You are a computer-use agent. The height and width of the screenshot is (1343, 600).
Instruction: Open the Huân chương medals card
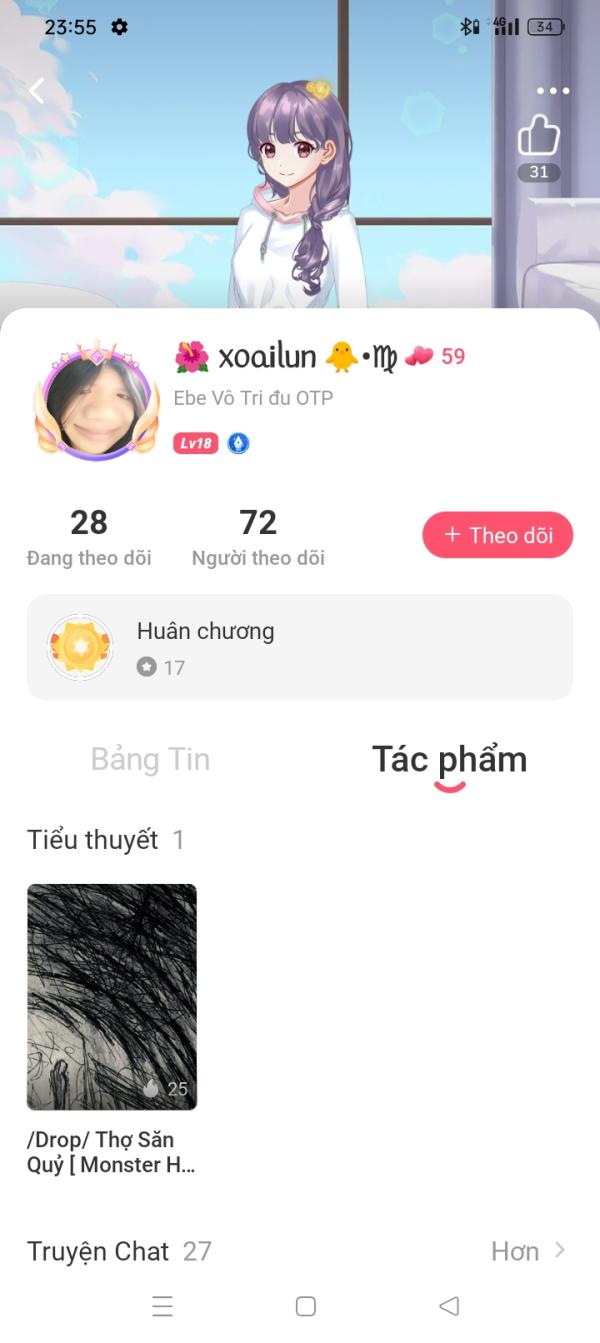click(299, 647)
